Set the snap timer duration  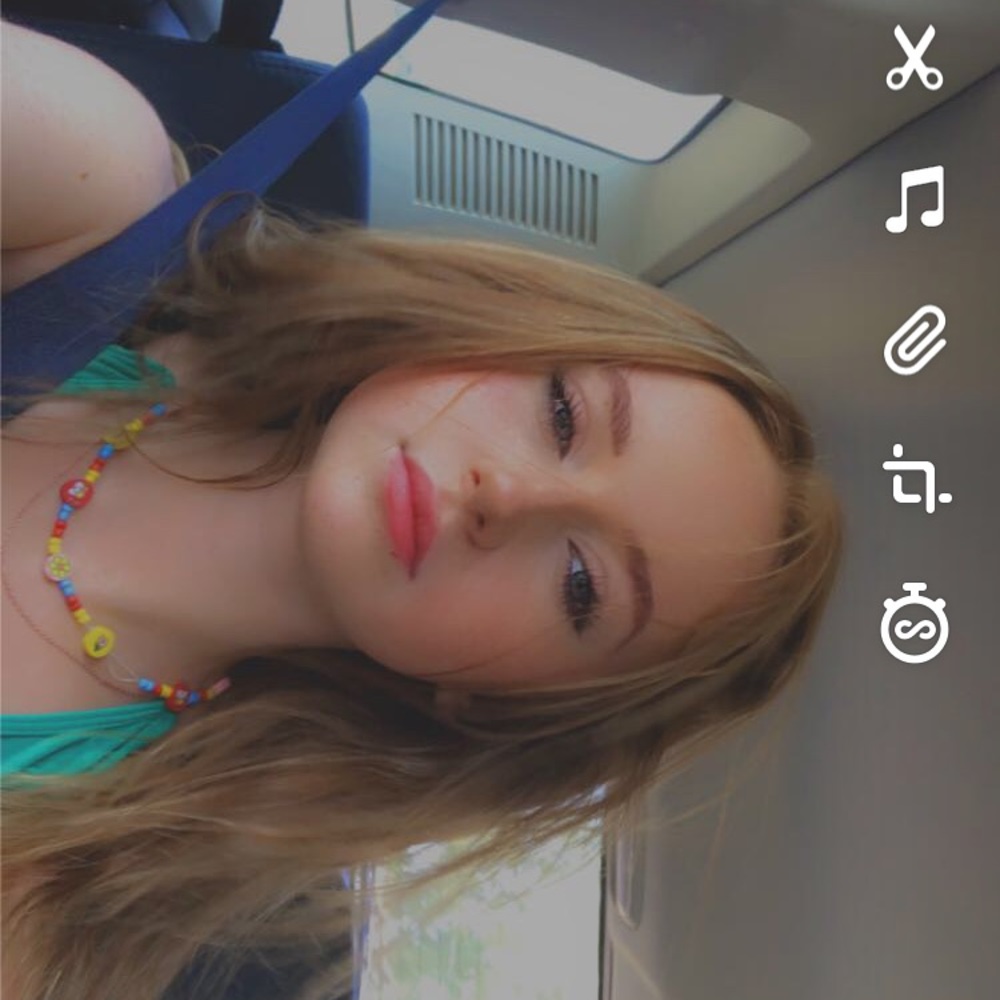click(x=914, y=624)
